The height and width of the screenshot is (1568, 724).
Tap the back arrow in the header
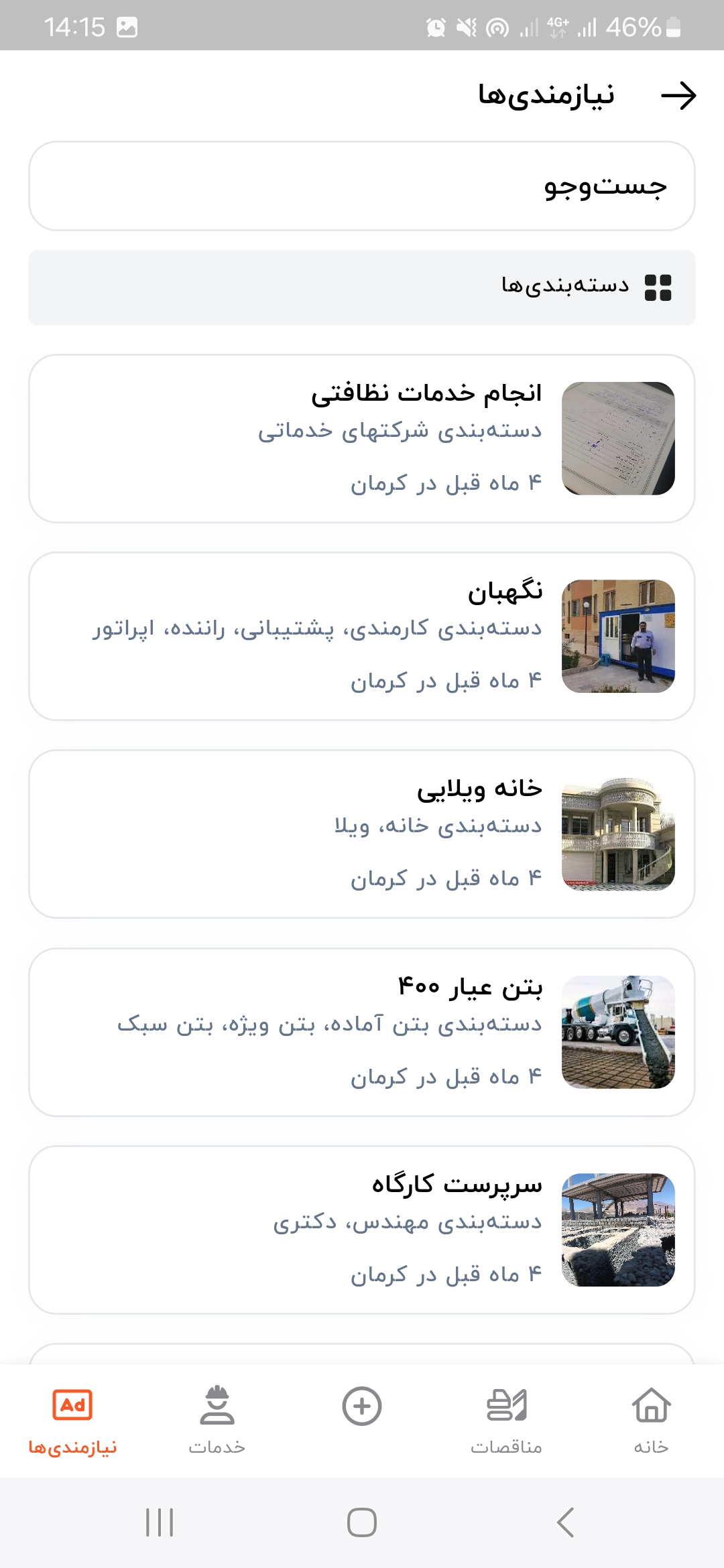point(678,96)
